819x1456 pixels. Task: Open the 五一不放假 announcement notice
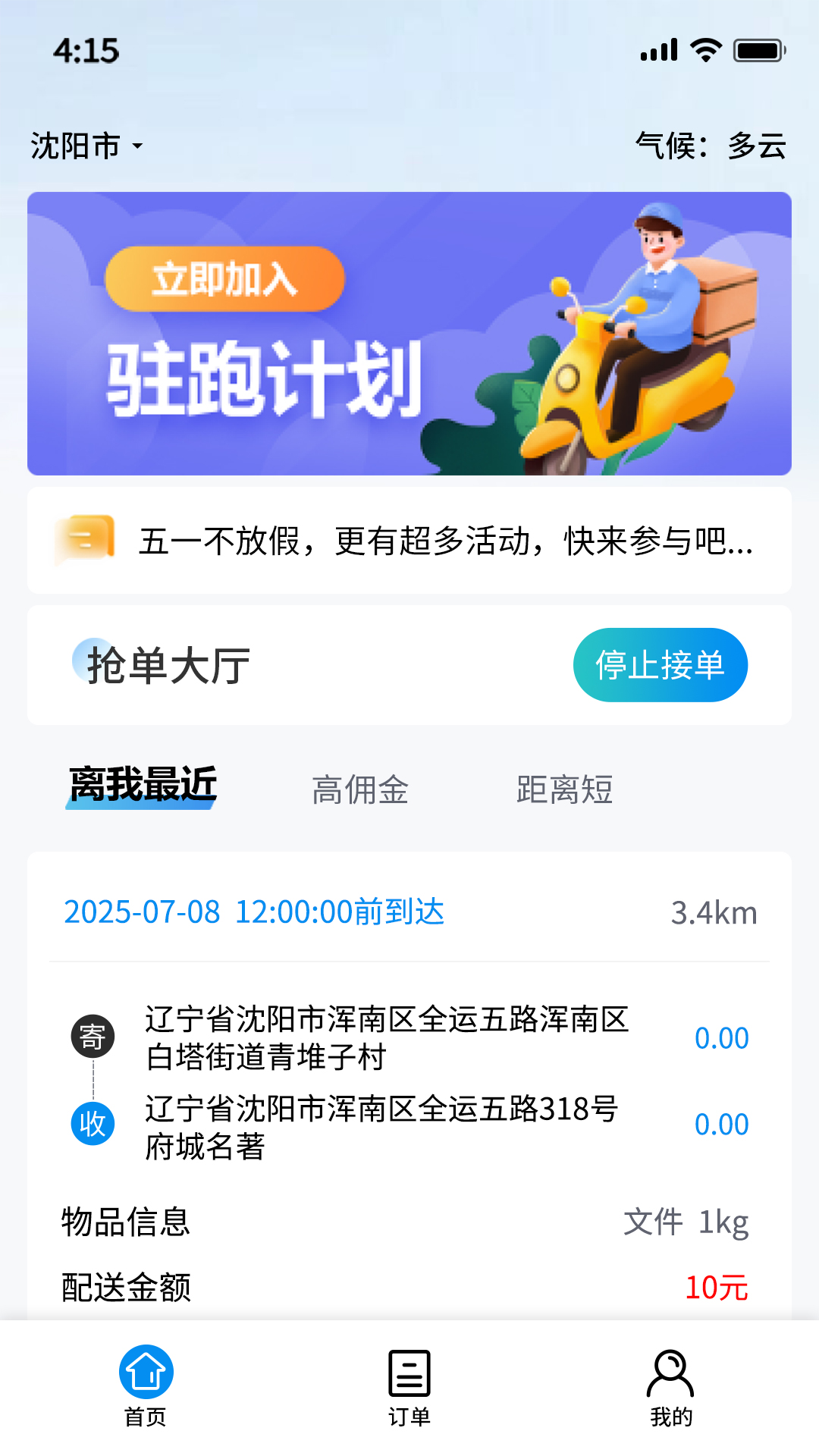point(409,541)
